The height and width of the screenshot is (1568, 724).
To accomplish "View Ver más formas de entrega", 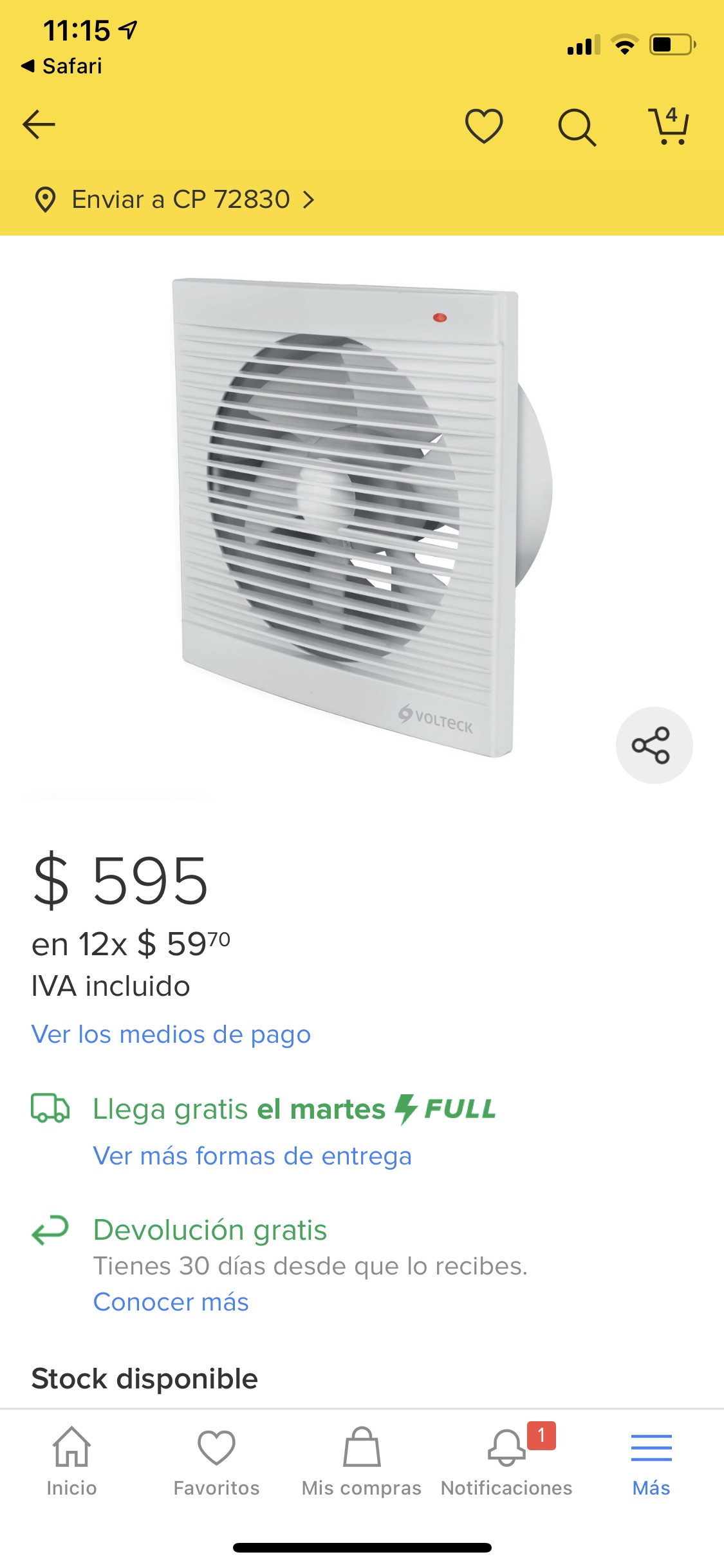I will [x=252, y=1156].
